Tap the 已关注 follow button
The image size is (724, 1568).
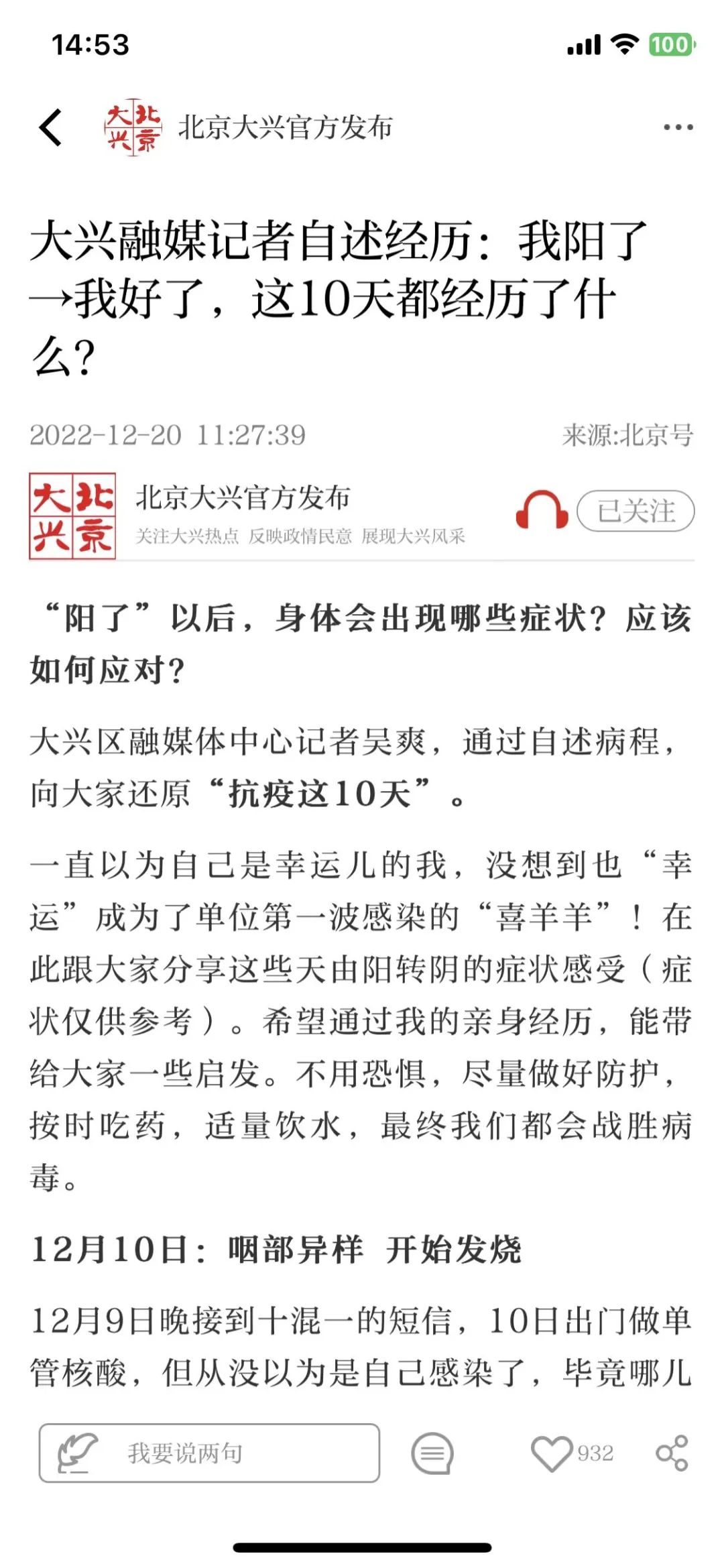pyautogui.click(x=636, y=511)
